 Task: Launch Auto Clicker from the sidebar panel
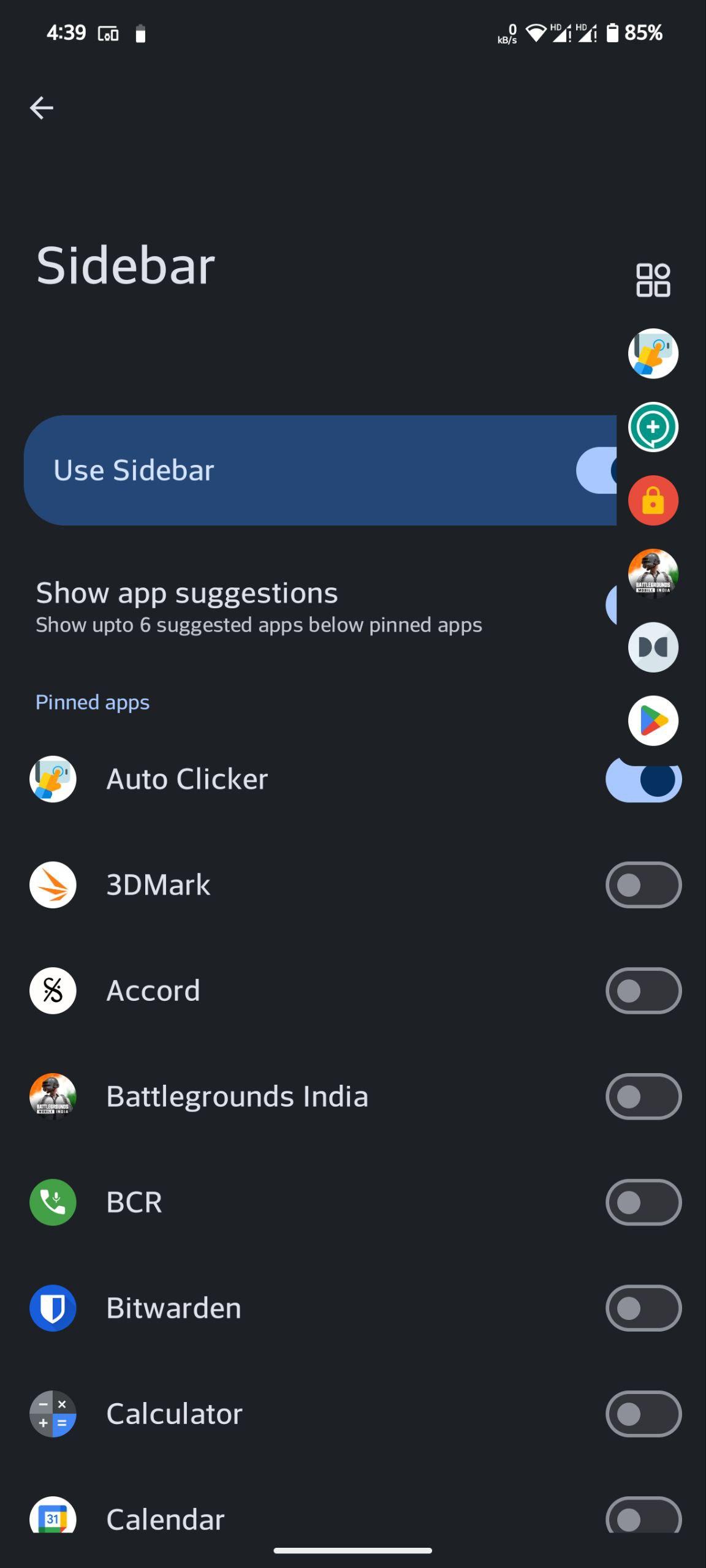pyautogui.click(x=653, y=353)
